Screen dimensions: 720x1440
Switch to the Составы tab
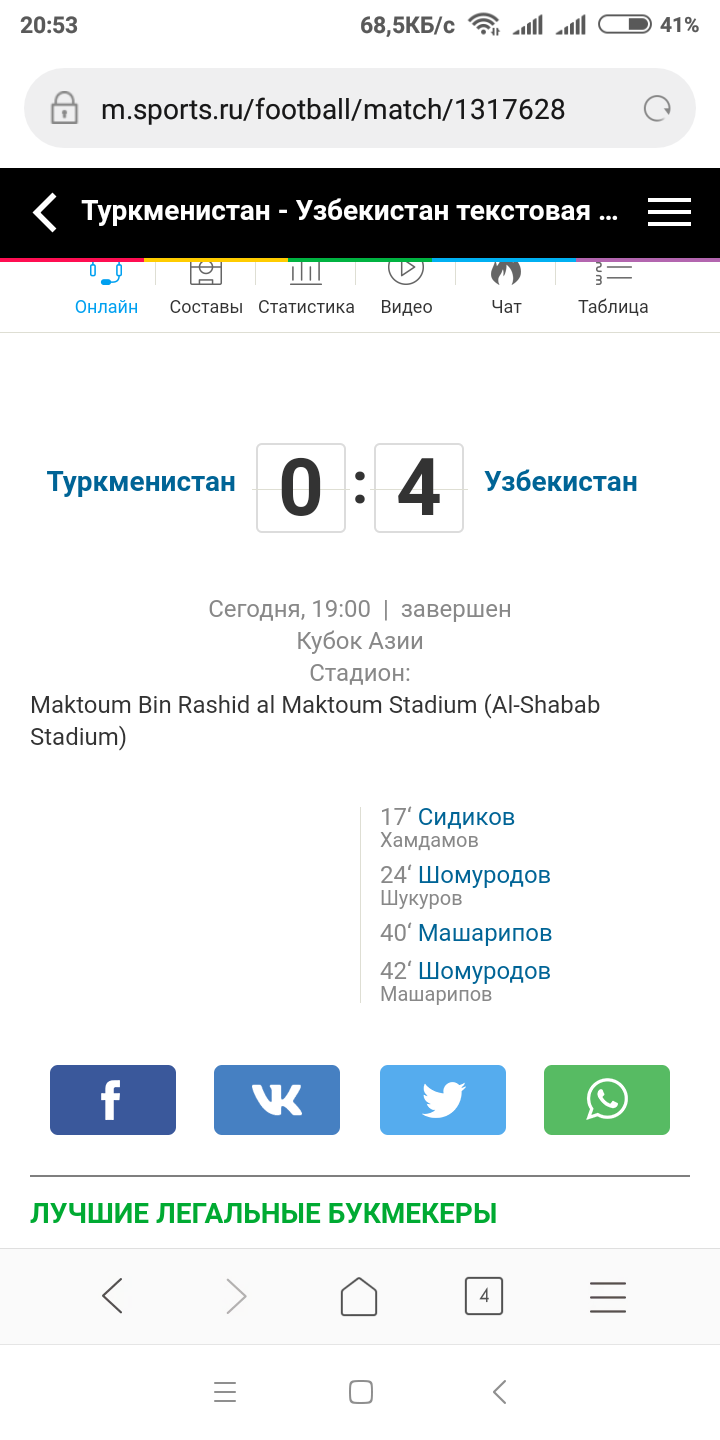[x=206, y=290]
